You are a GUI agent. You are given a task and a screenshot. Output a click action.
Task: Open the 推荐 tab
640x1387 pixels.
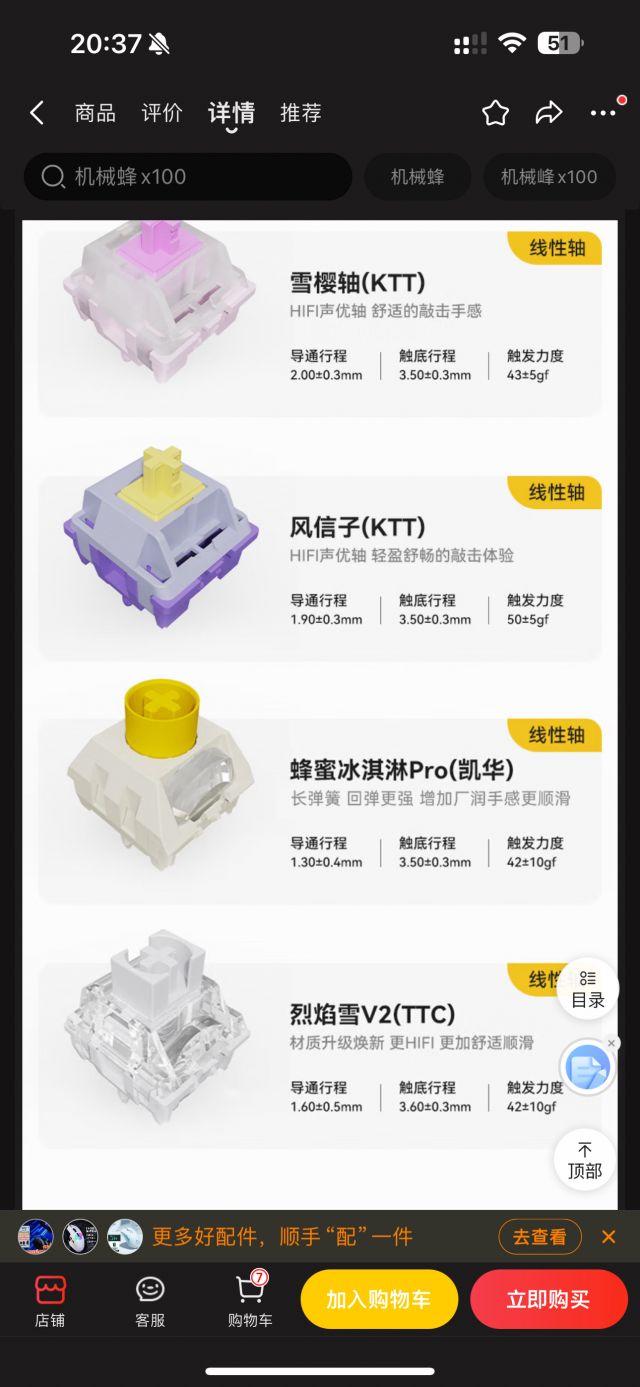pyautogui.click(x=301, y=113)
